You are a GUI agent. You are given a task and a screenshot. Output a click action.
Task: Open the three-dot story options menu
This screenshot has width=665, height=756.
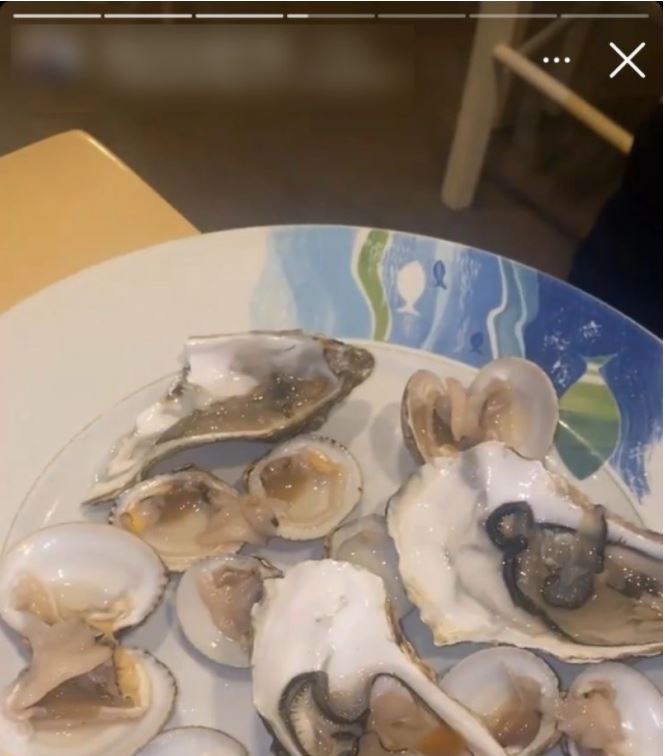(x=556, y=61)
